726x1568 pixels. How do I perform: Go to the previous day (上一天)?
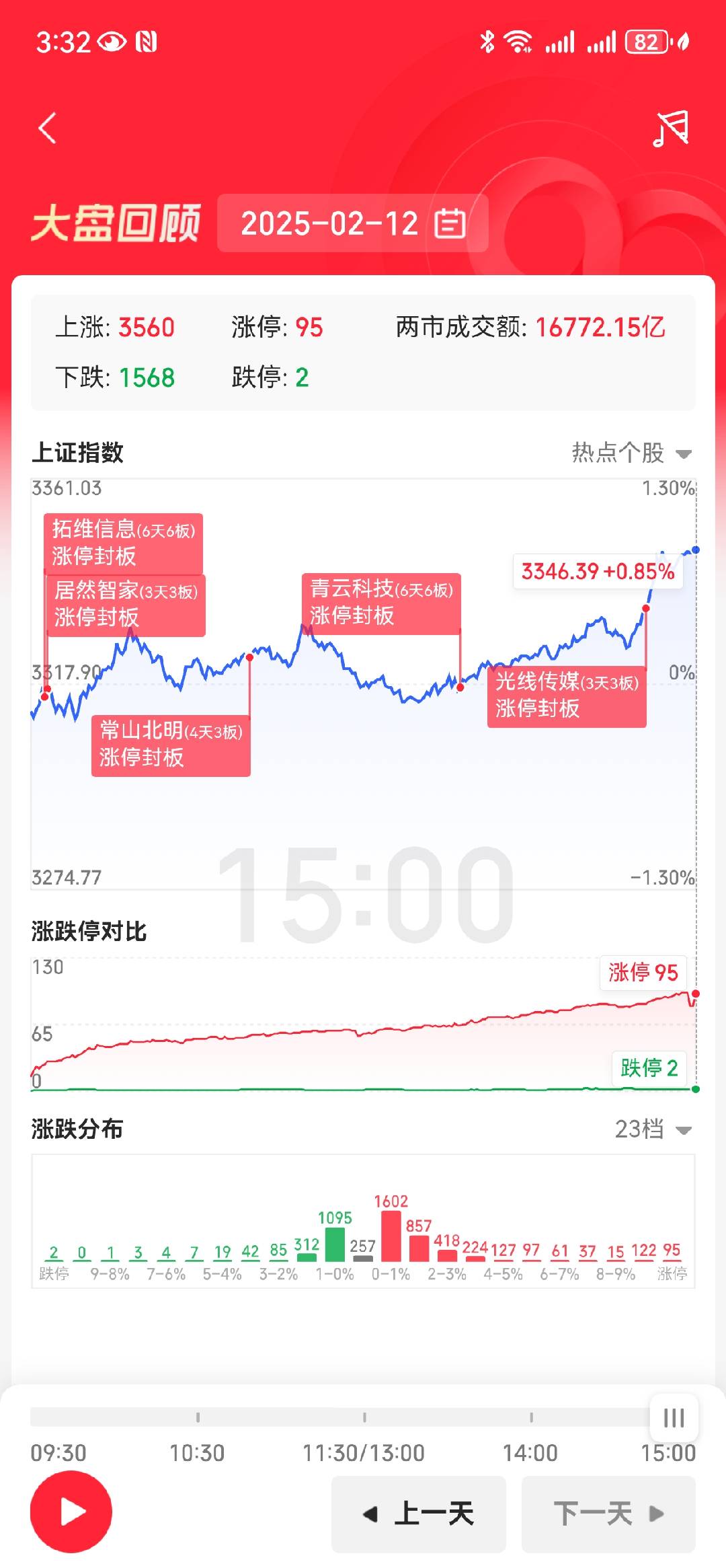point(418,1514)
